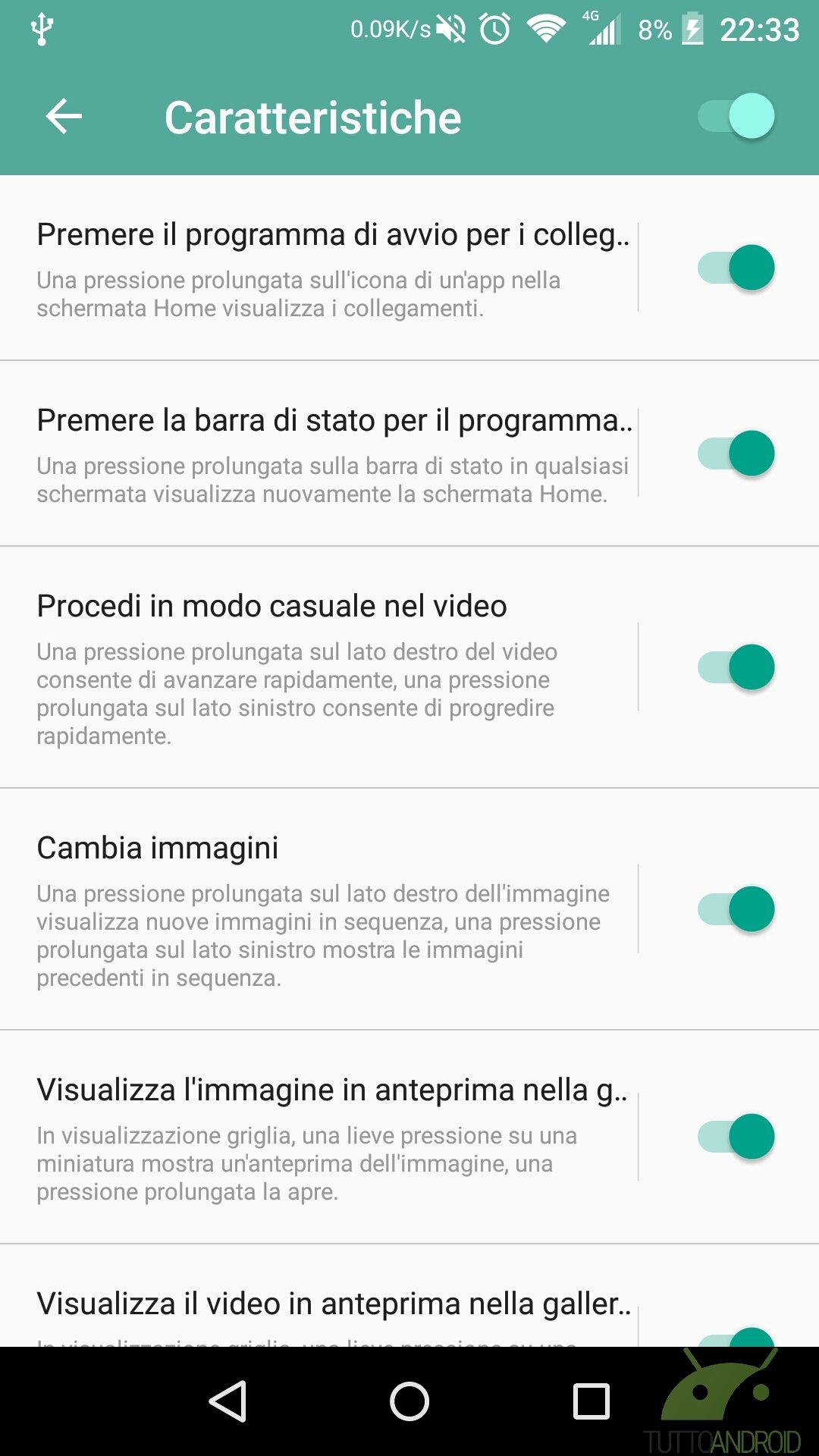Open the recent apps view
Screen dimensions: 819x1456
(x=591, y=1401)
